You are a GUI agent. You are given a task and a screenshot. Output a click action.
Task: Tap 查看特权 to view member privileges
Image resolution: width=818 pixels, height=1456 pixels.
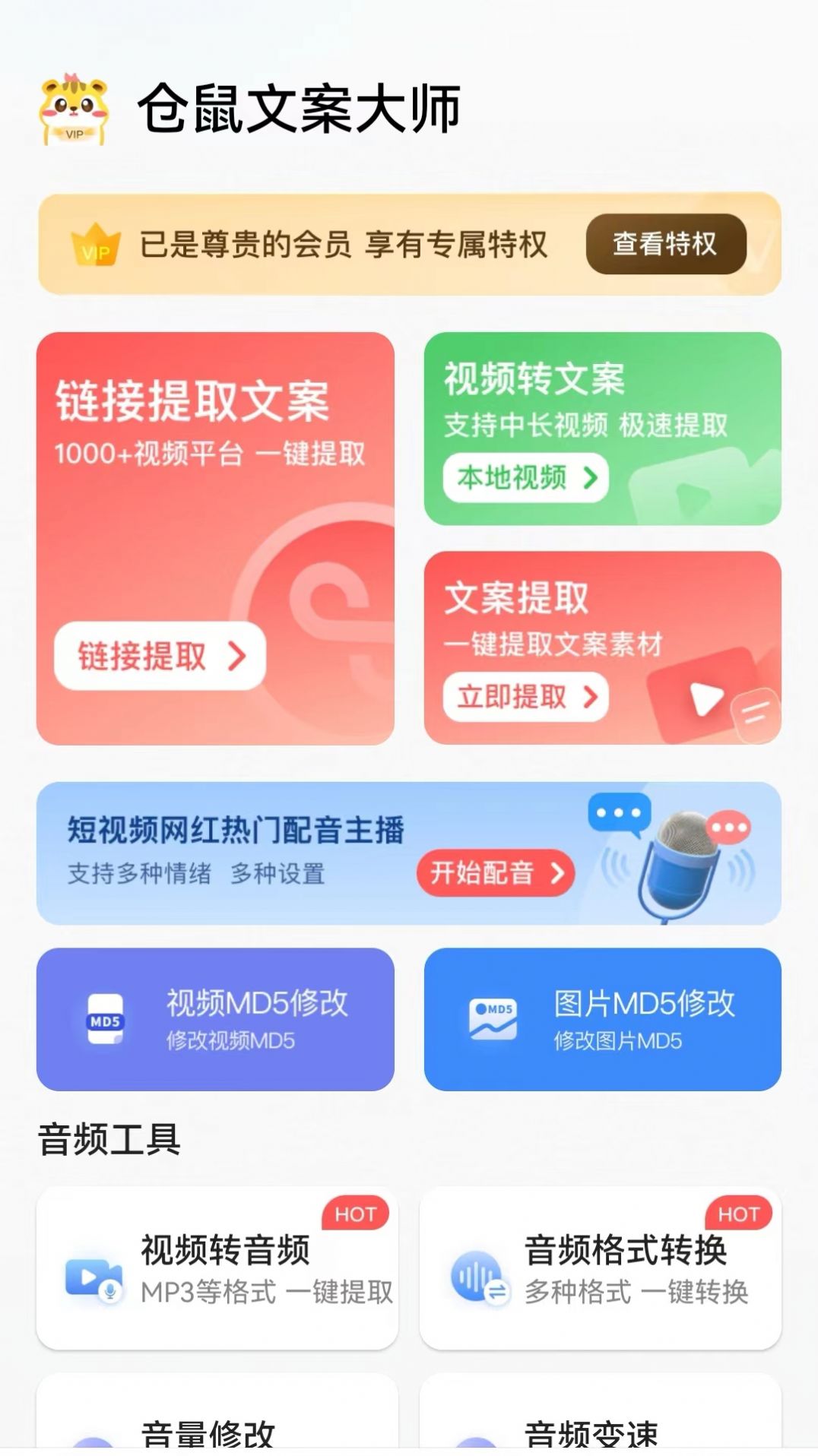pyautogui.click(x=665, y=244)
